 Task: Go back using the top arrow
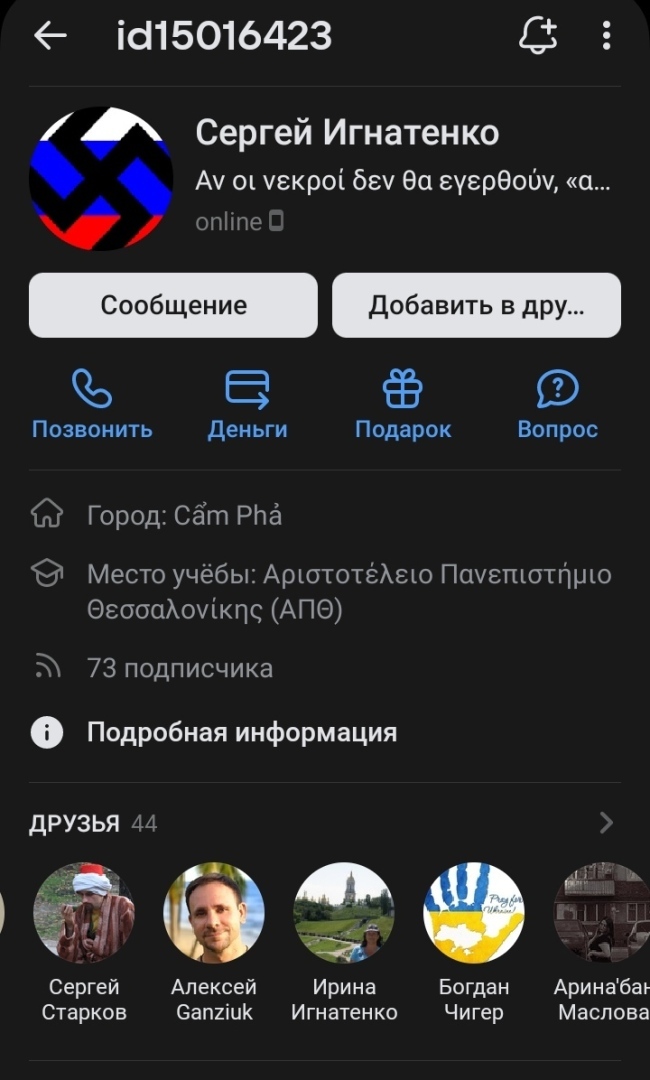pos(50,36)
